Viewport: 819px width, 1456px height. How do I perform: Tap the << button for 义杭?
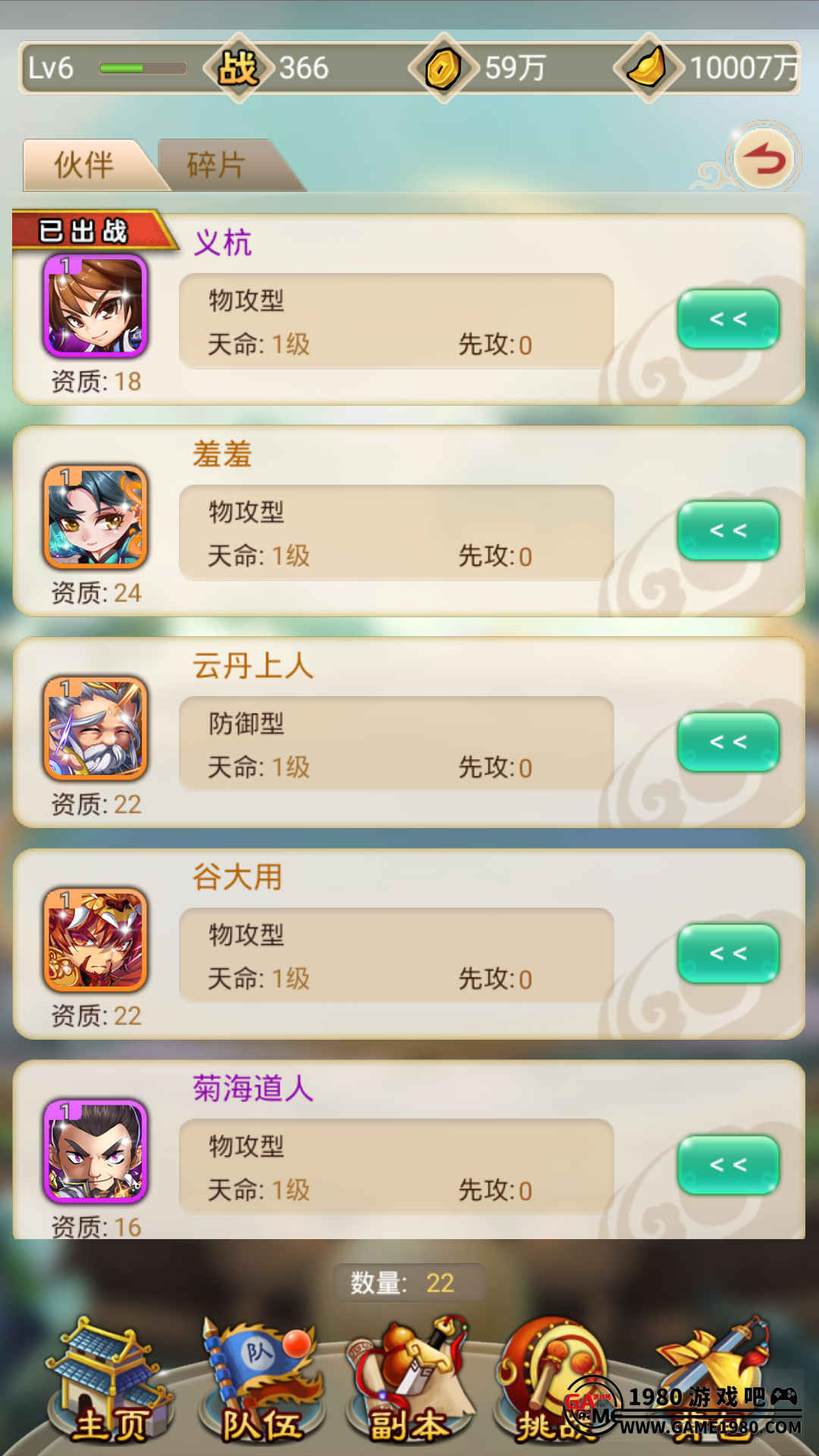point(728,319)
